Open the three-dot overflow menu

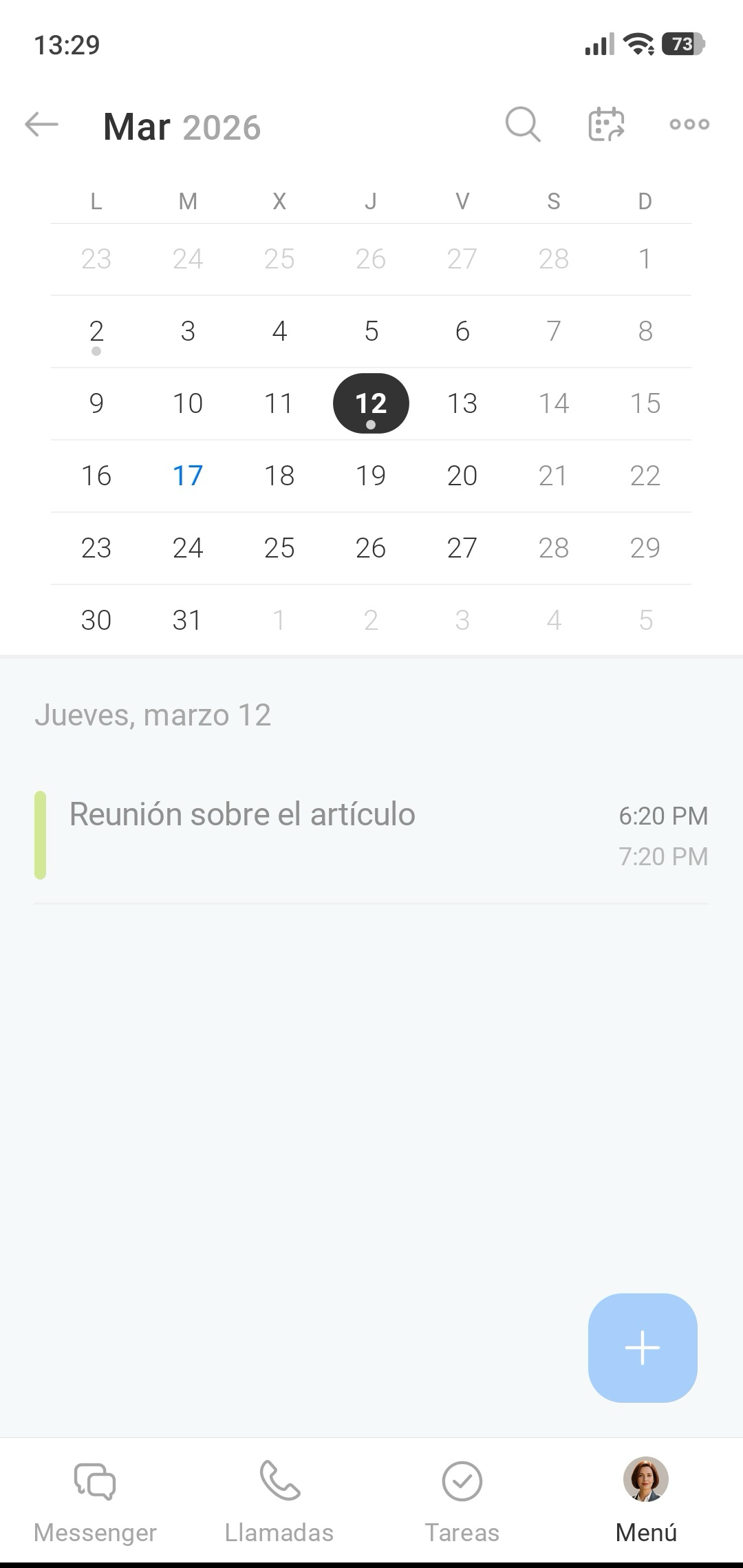tap(689, 125)
